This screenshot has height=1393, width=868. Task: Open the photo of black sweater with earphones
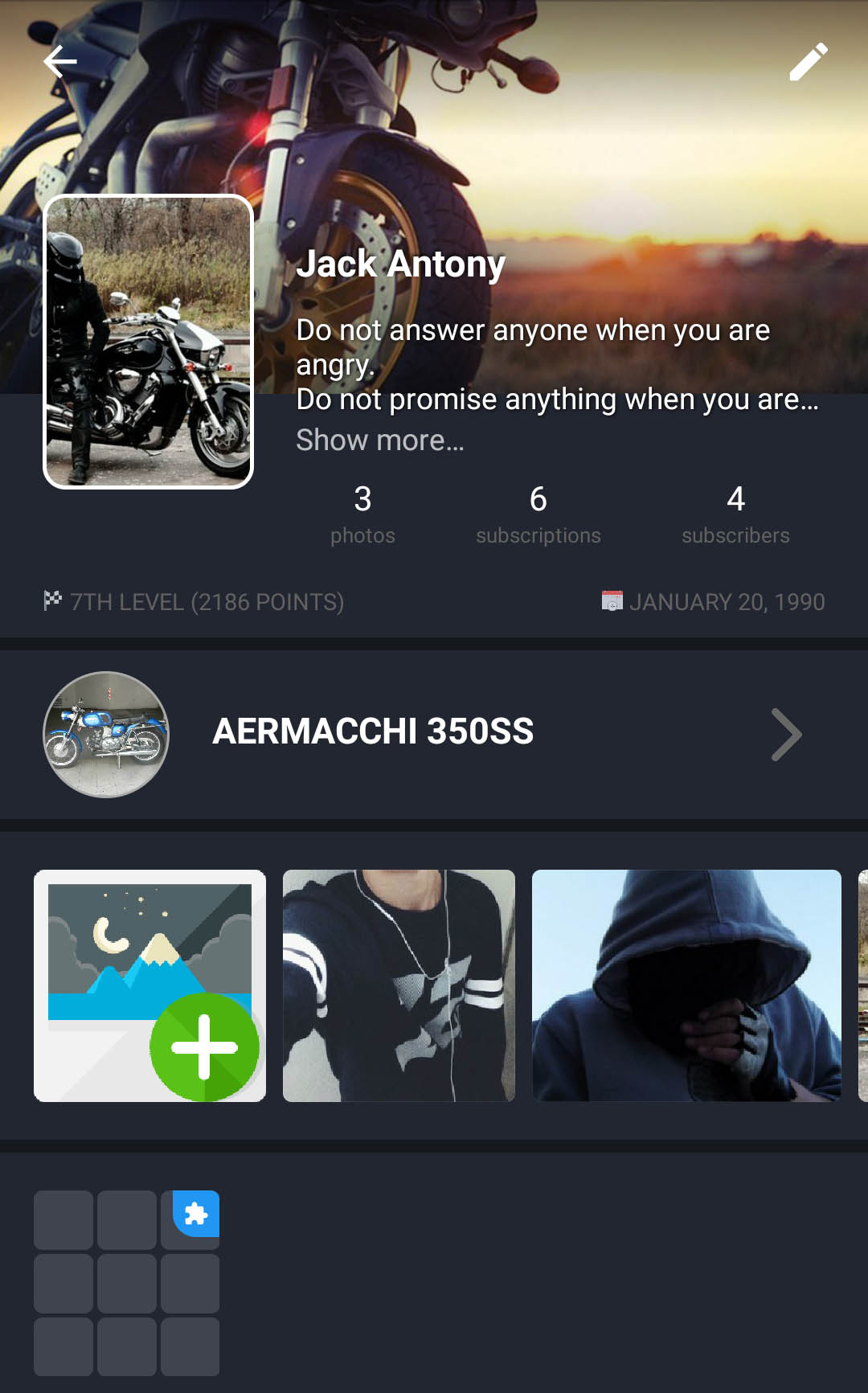pyautogui.click(x=399, y=985)
